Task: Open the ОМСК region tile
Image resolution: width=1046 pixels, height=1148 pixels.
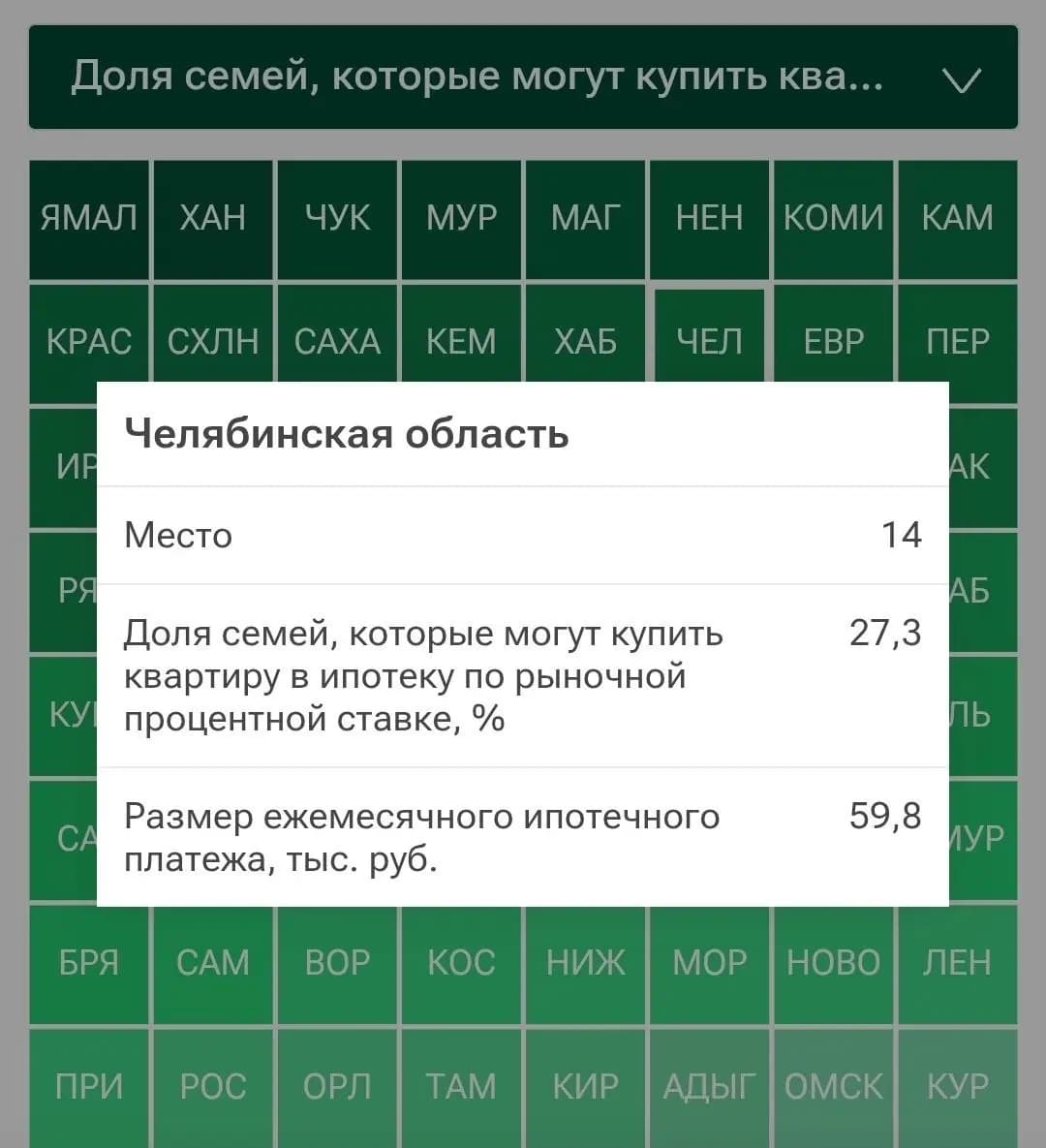Action: pyautogui.click(x=833, y=1089)
